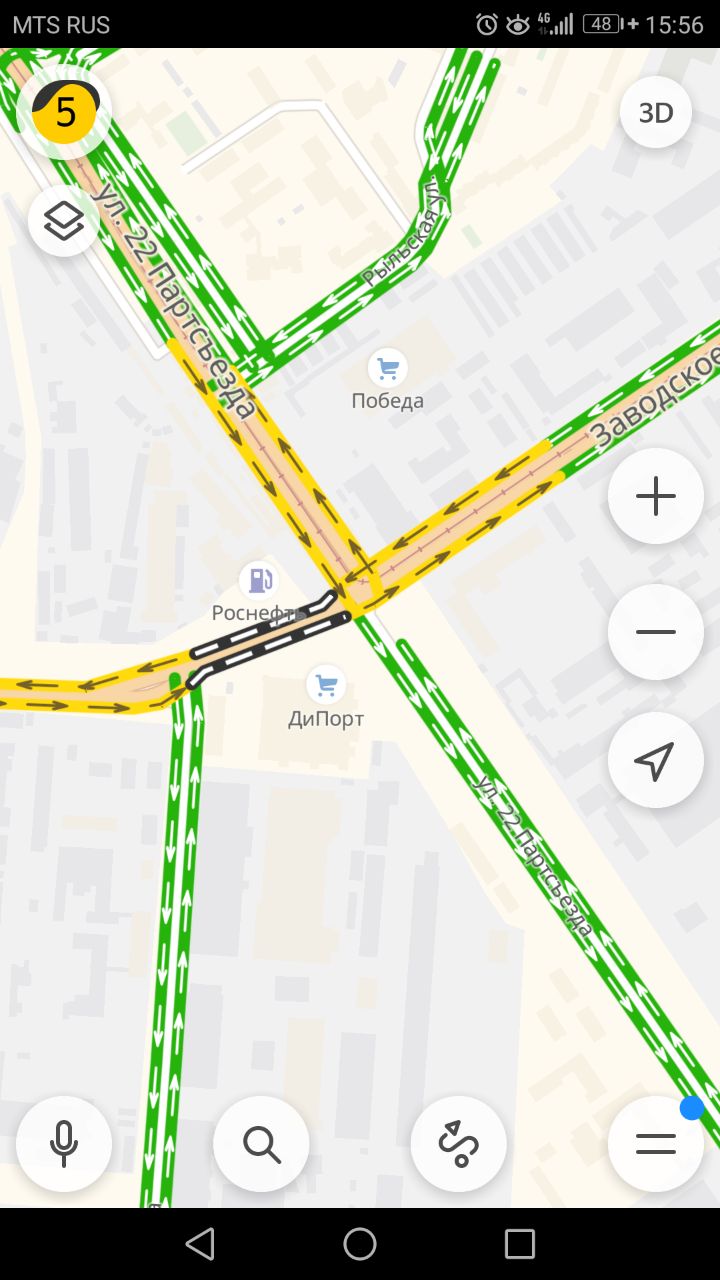Select the ДиПорт shop marker

tap(326, 685)
